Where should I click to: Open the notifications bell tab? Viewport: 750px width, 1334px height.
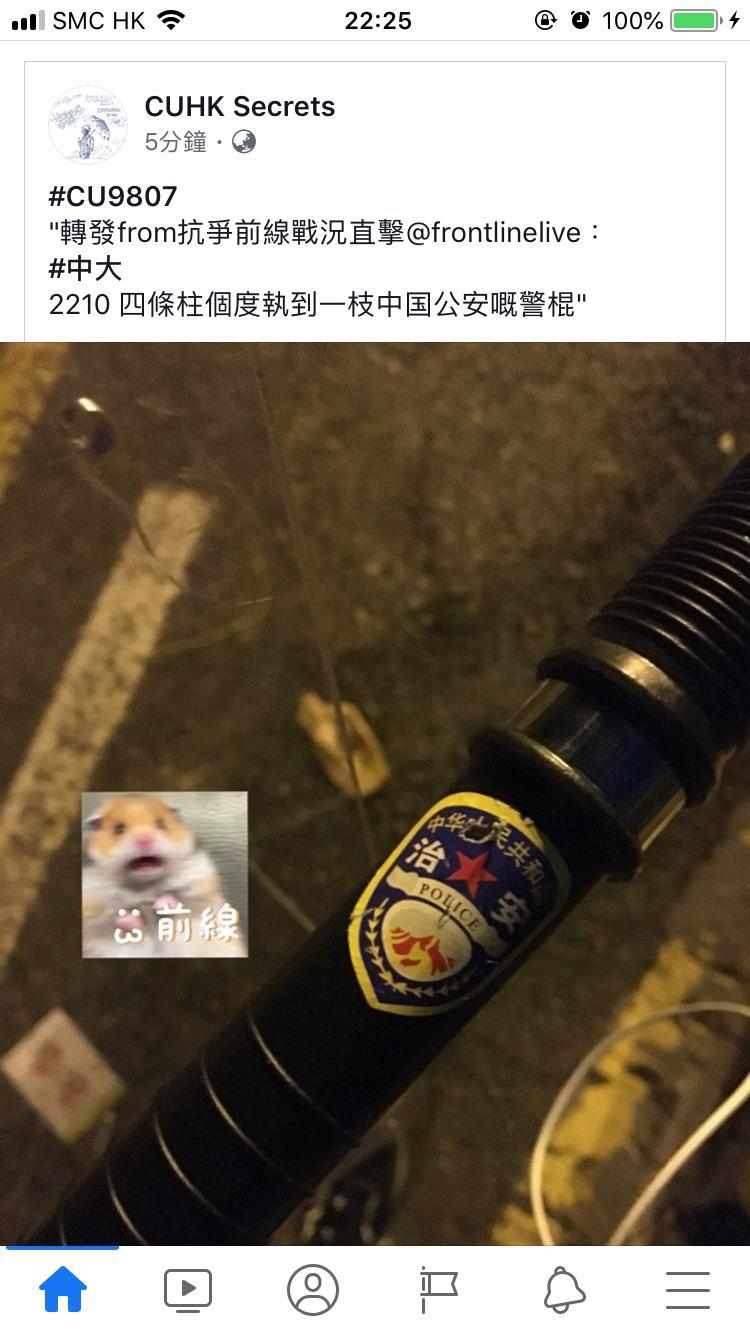tap(563, 1289)
